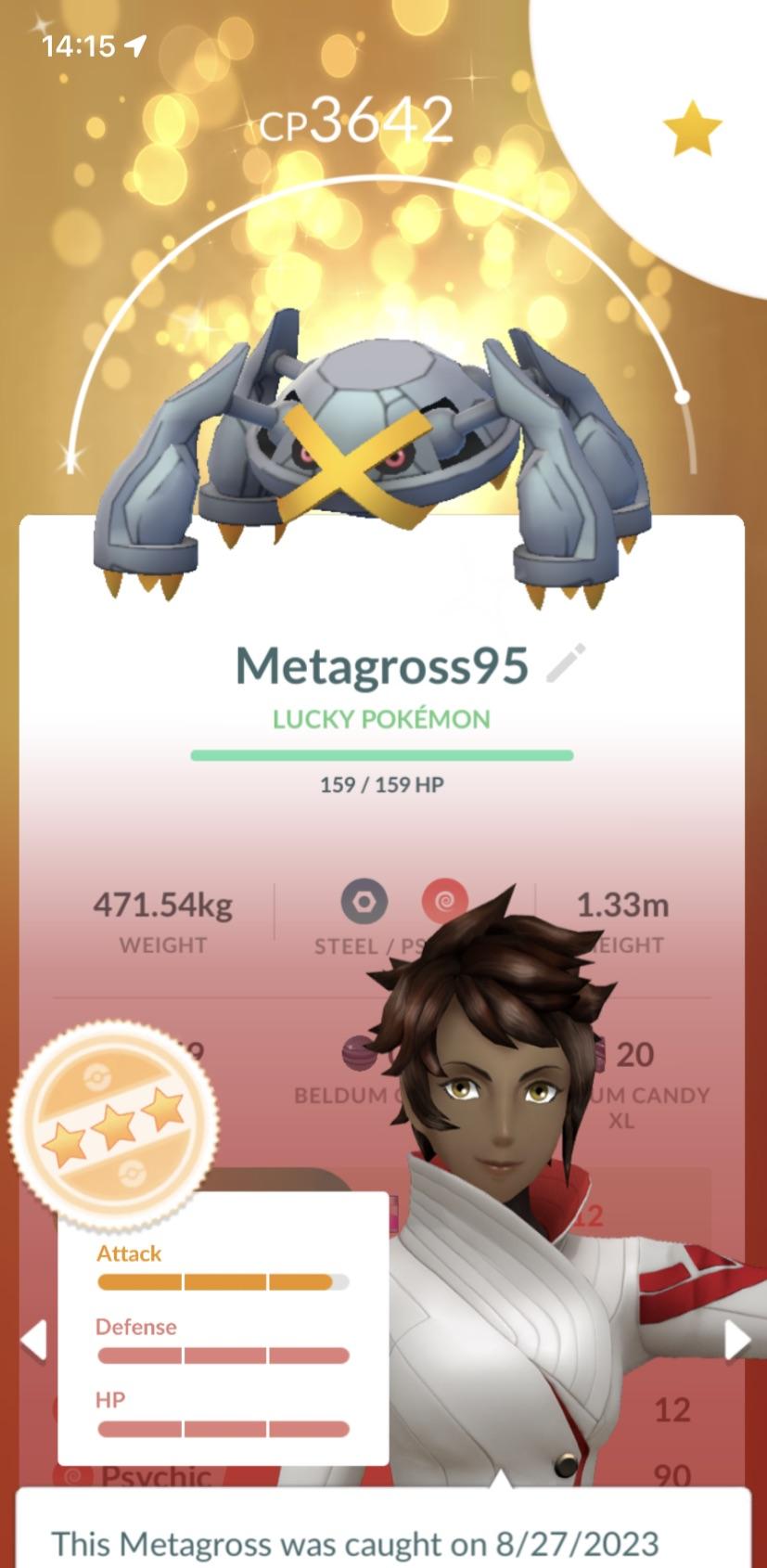The width and height of the screenshot is (767, 1568).
Task: Go to next Pokémon with right arrow
Action: click(736, 1340)
